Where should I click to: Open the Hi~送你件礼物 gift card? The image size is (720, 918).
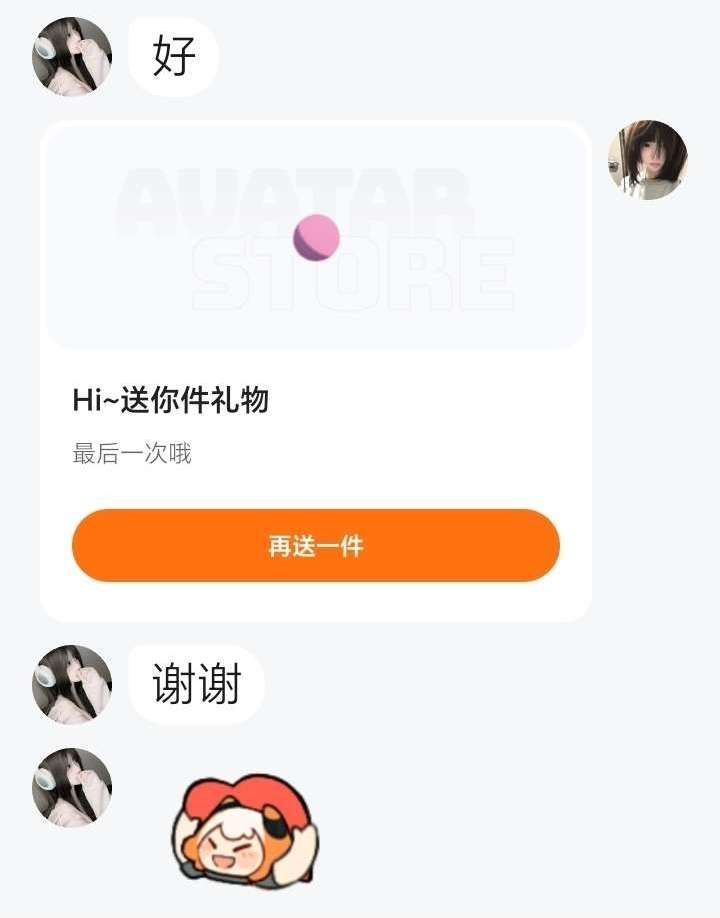pyautogui.click(x=315, y=400)
